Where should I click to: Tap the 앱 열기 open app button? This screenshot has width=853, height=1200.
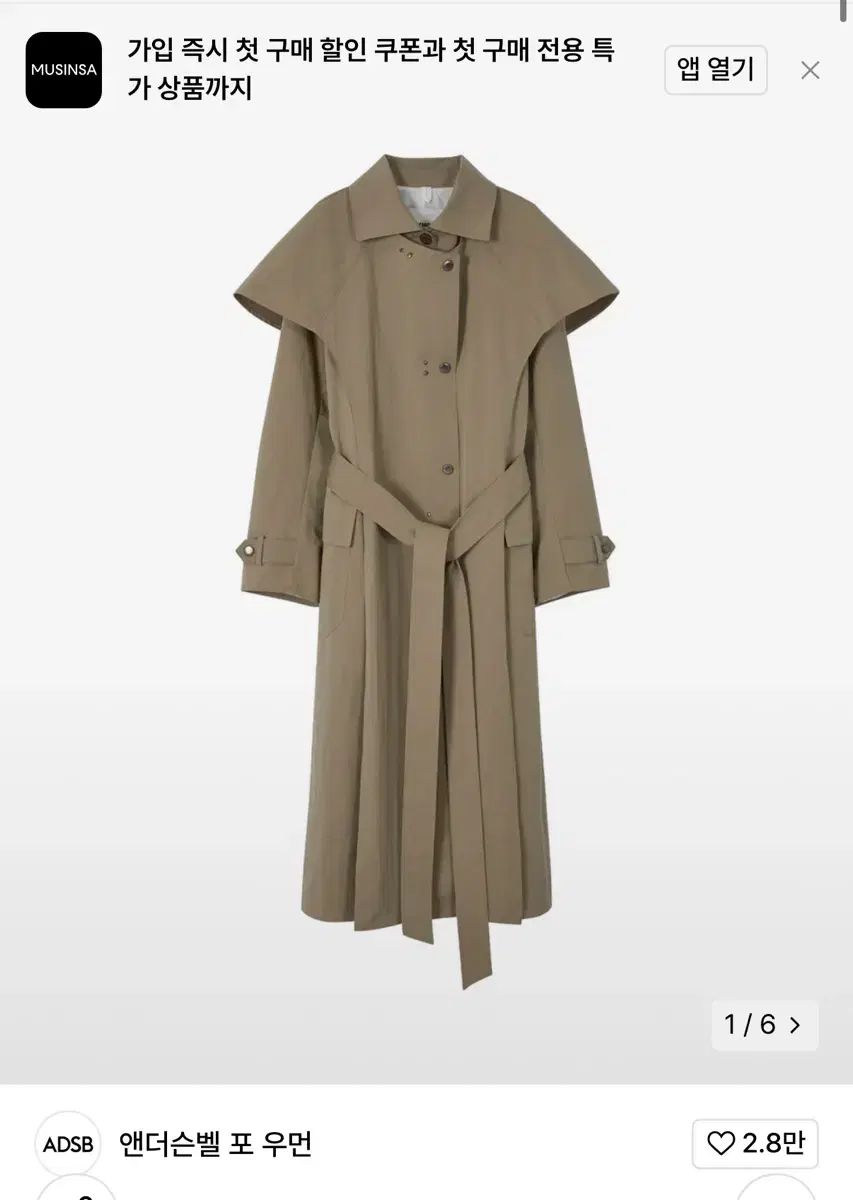pyautogui.click(x=715, y=70)
